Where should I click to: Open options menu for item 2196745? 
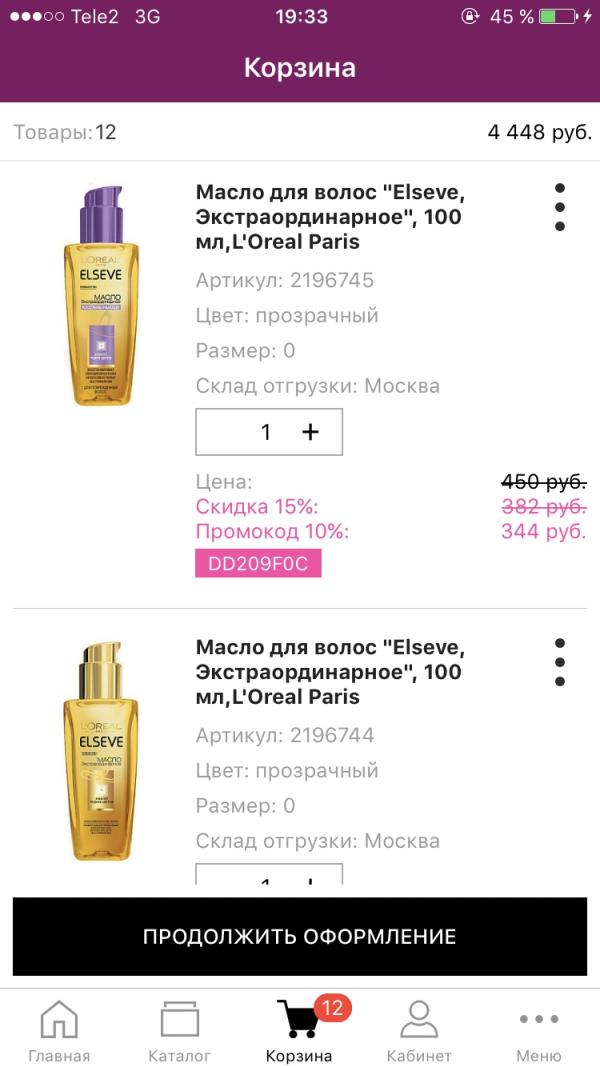560,207
